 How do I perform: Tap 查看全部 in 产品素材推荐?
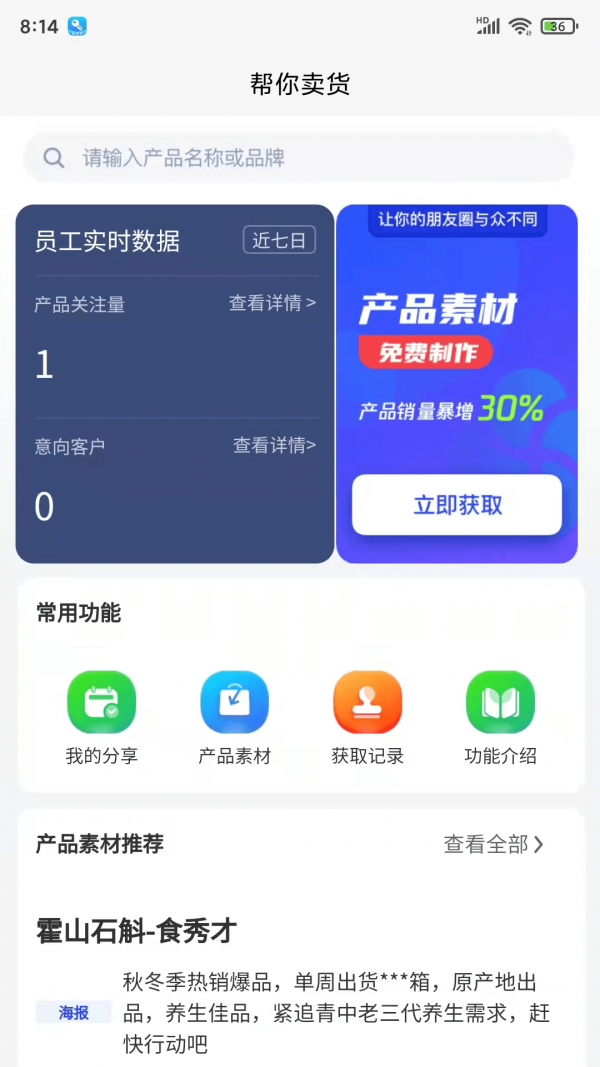[494, 844]
